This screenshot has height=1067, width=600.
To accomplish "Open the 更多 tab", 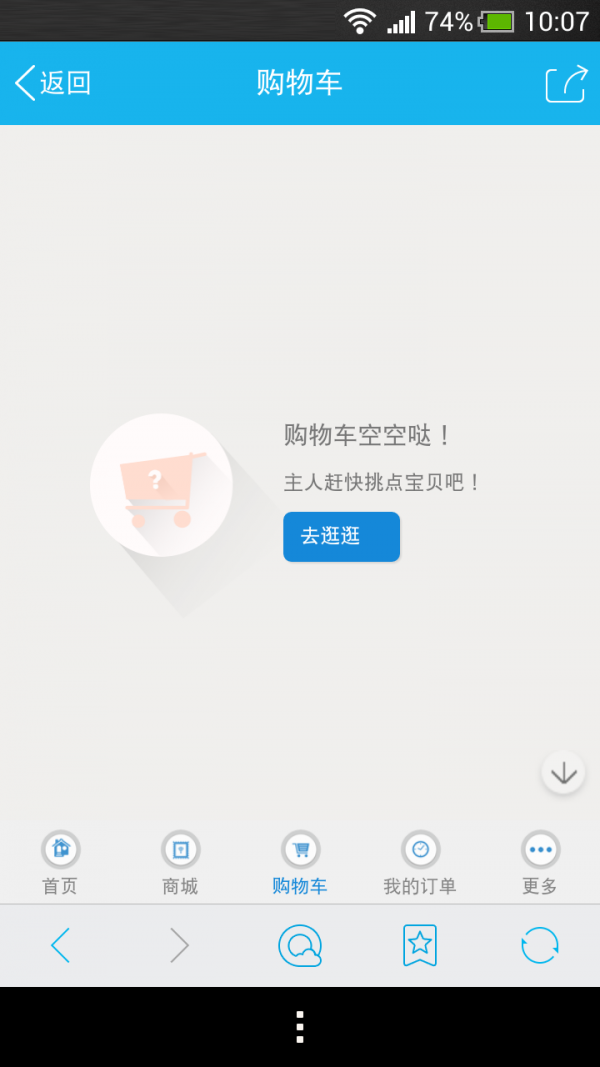I will [x=540, y=864].
